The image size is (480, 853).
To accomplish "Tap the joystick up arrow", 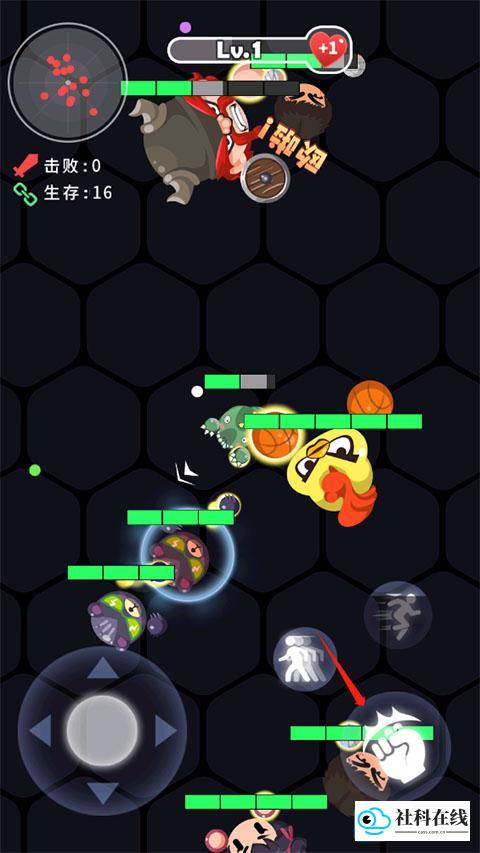I will pos(102,667).
